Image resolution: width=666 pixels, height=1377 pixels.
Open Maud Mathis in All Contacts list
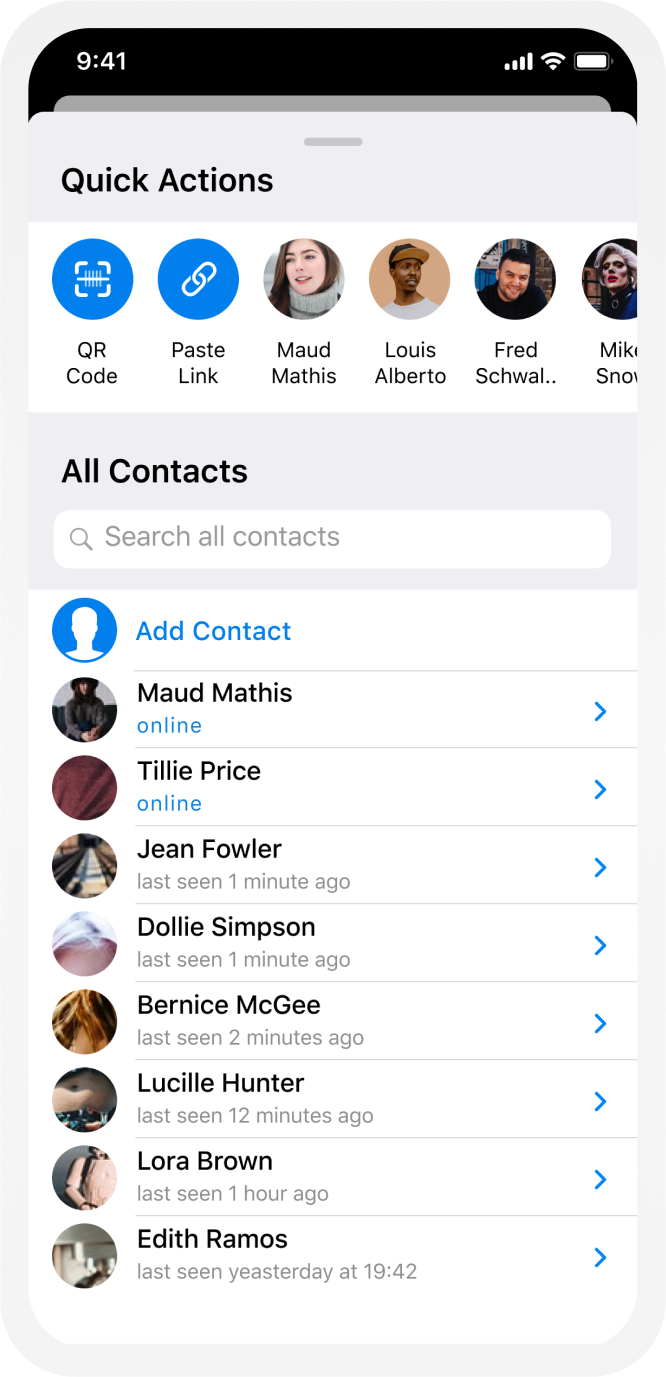[x=330, y=710]
